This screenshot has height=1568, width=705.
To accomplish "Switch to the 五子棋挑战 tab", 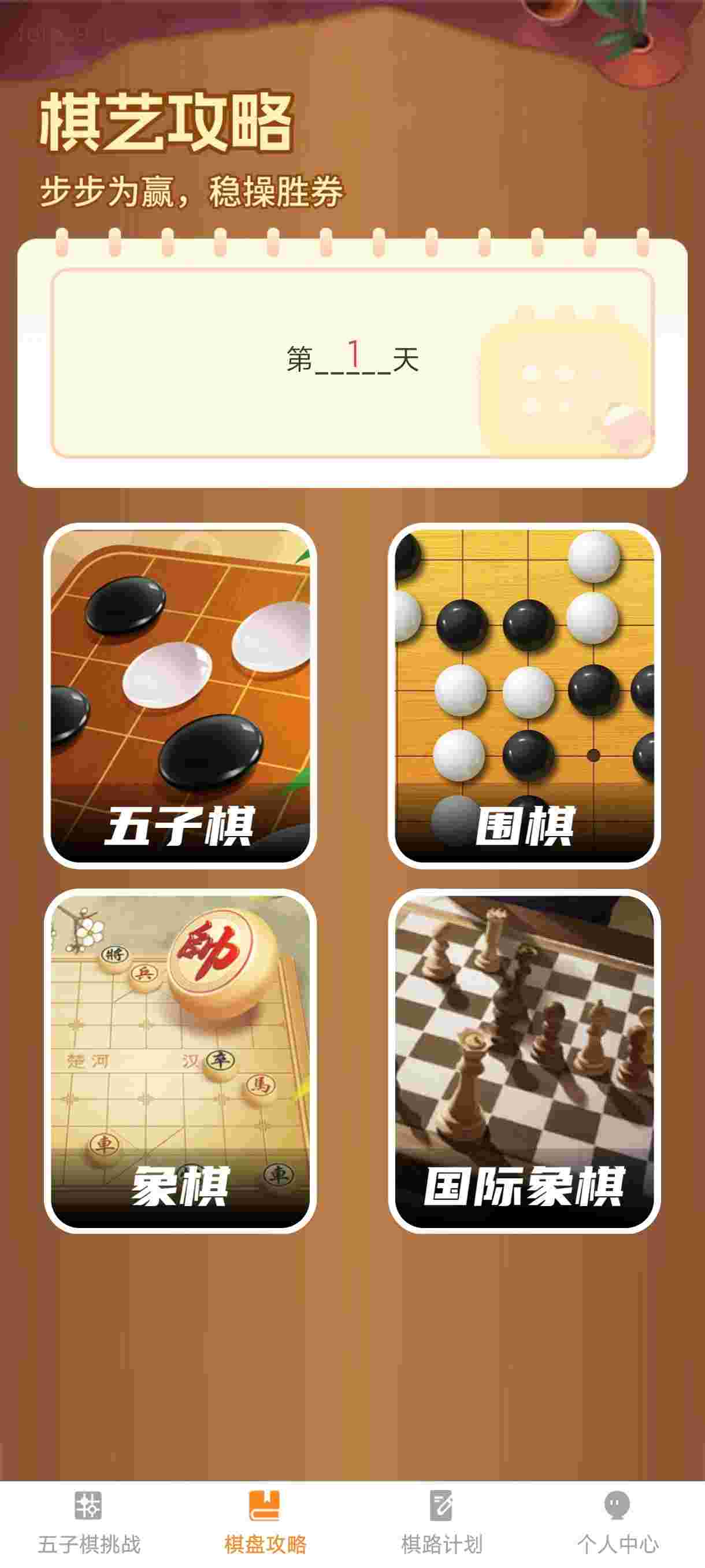I will click(x=89, y=1523).
